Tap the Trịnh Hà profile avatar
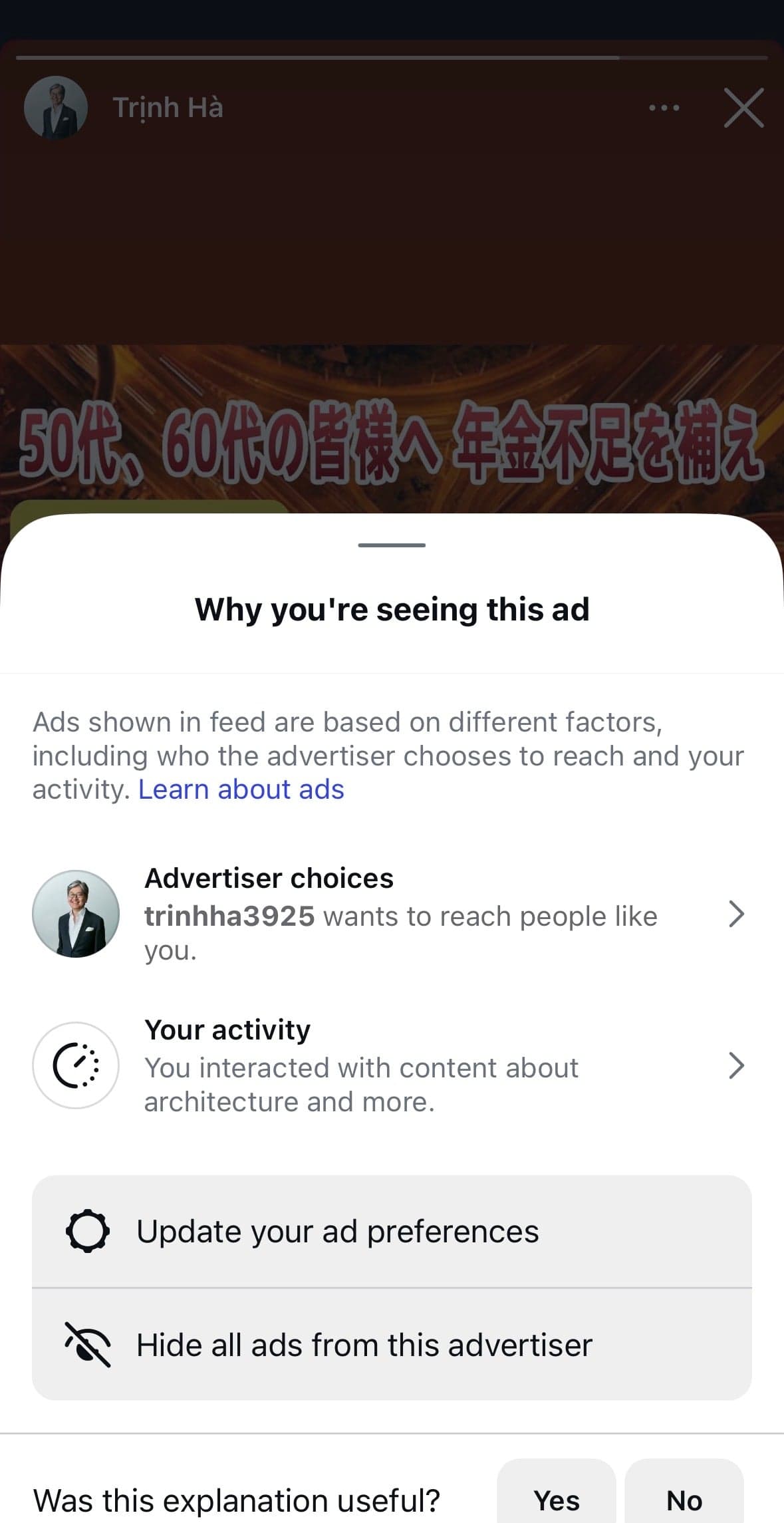 [x=56, y=108]
